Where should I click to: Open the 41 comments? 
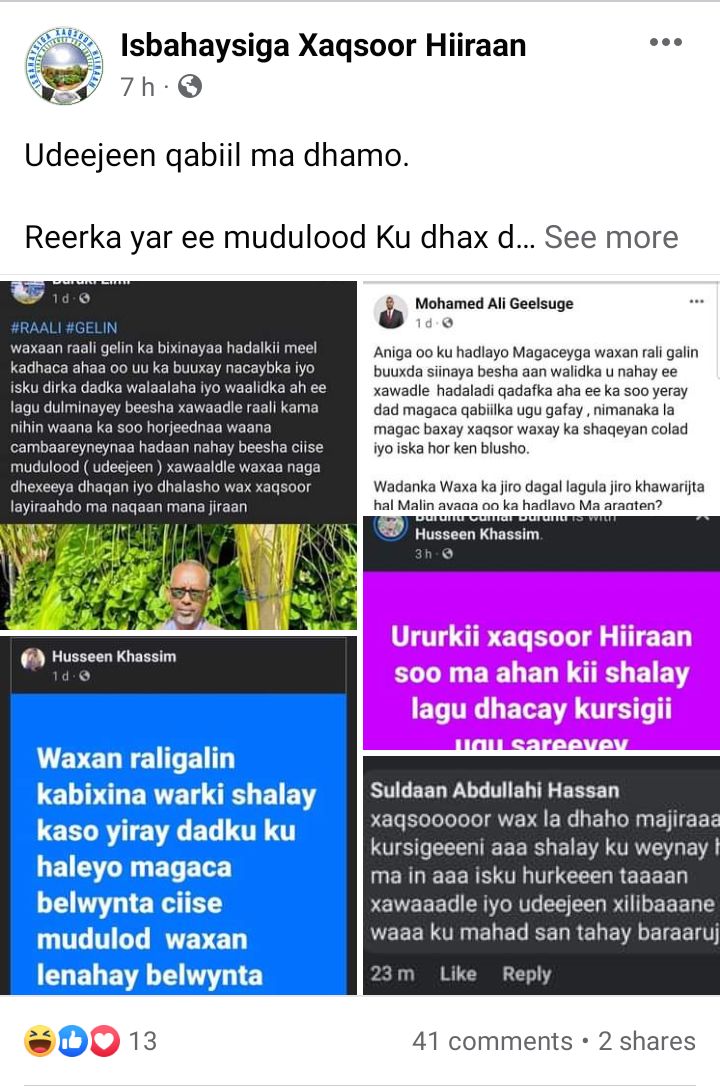click(491, 1041)
